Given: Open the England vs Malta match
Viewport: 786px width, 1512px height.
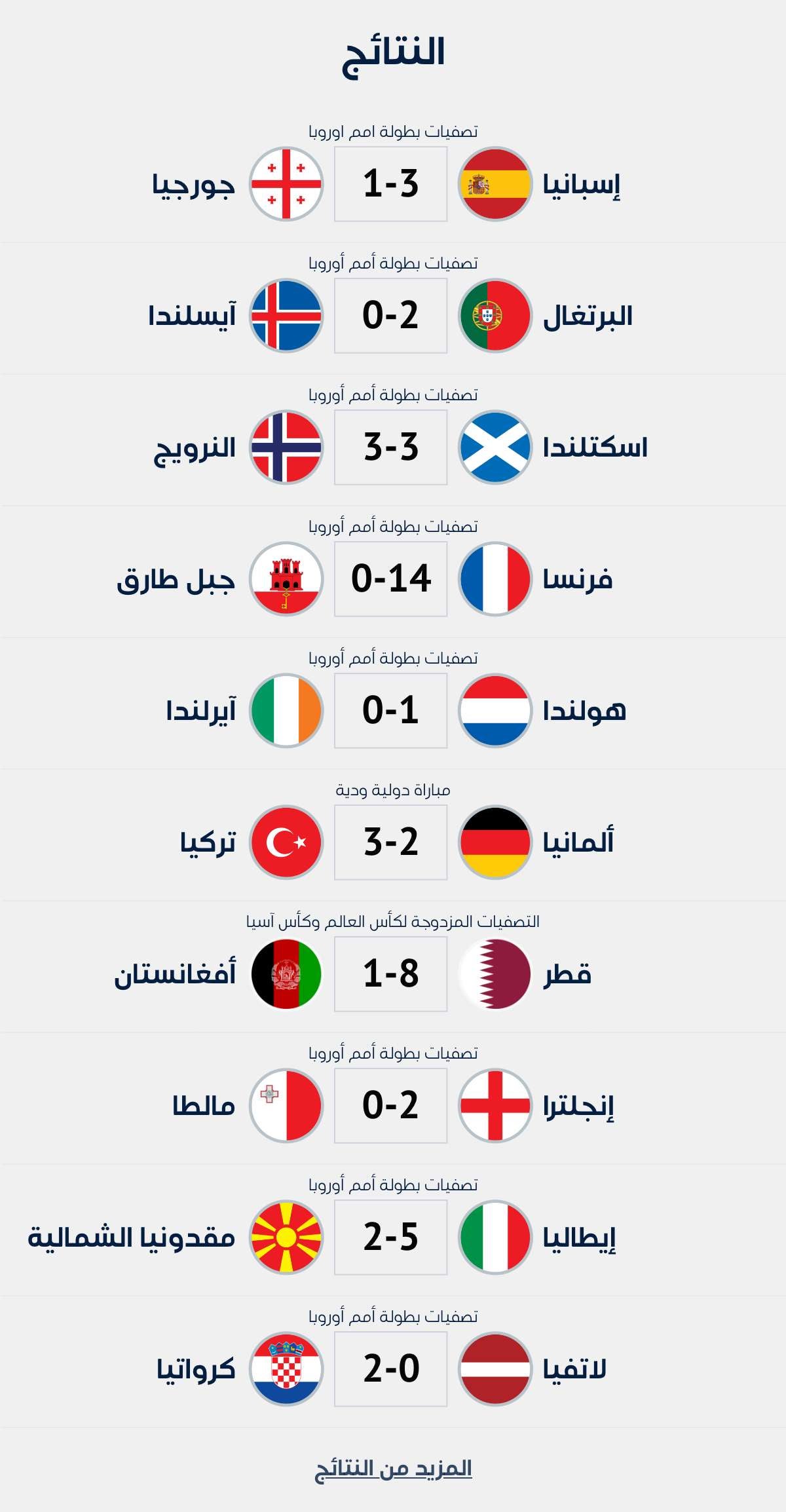Looking at the screenshot, I should pos(391,1106).
